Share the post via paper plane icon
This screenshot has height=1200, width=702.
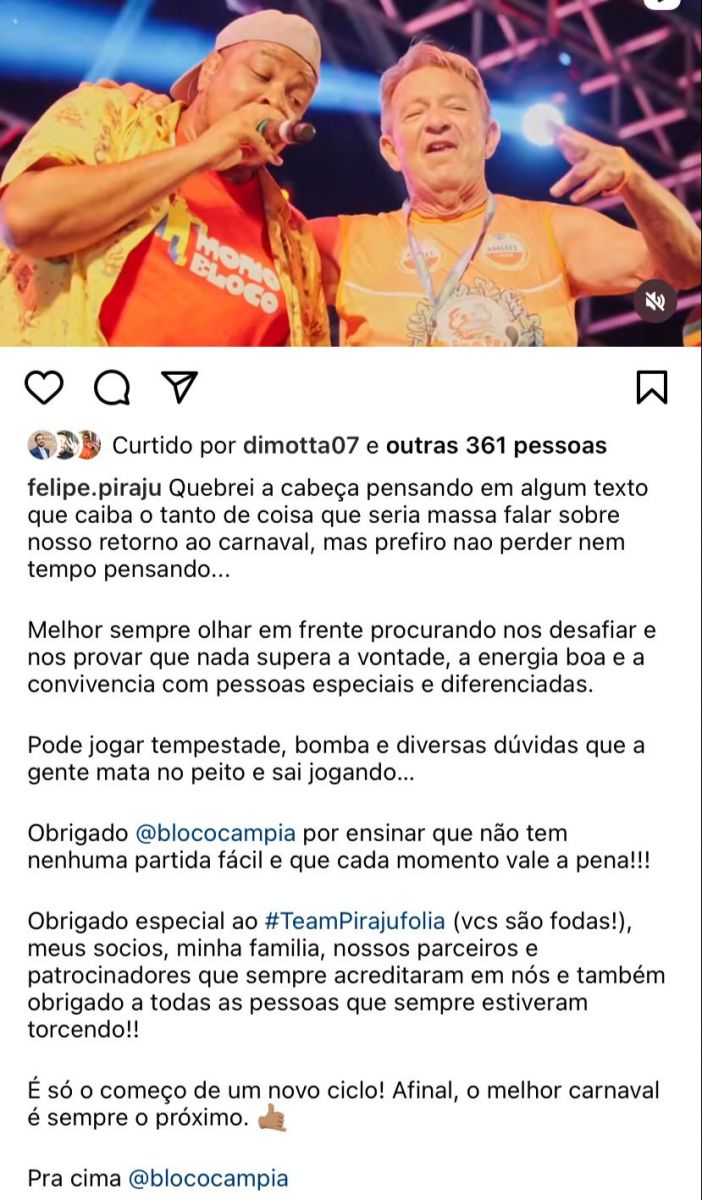[179, 387]
